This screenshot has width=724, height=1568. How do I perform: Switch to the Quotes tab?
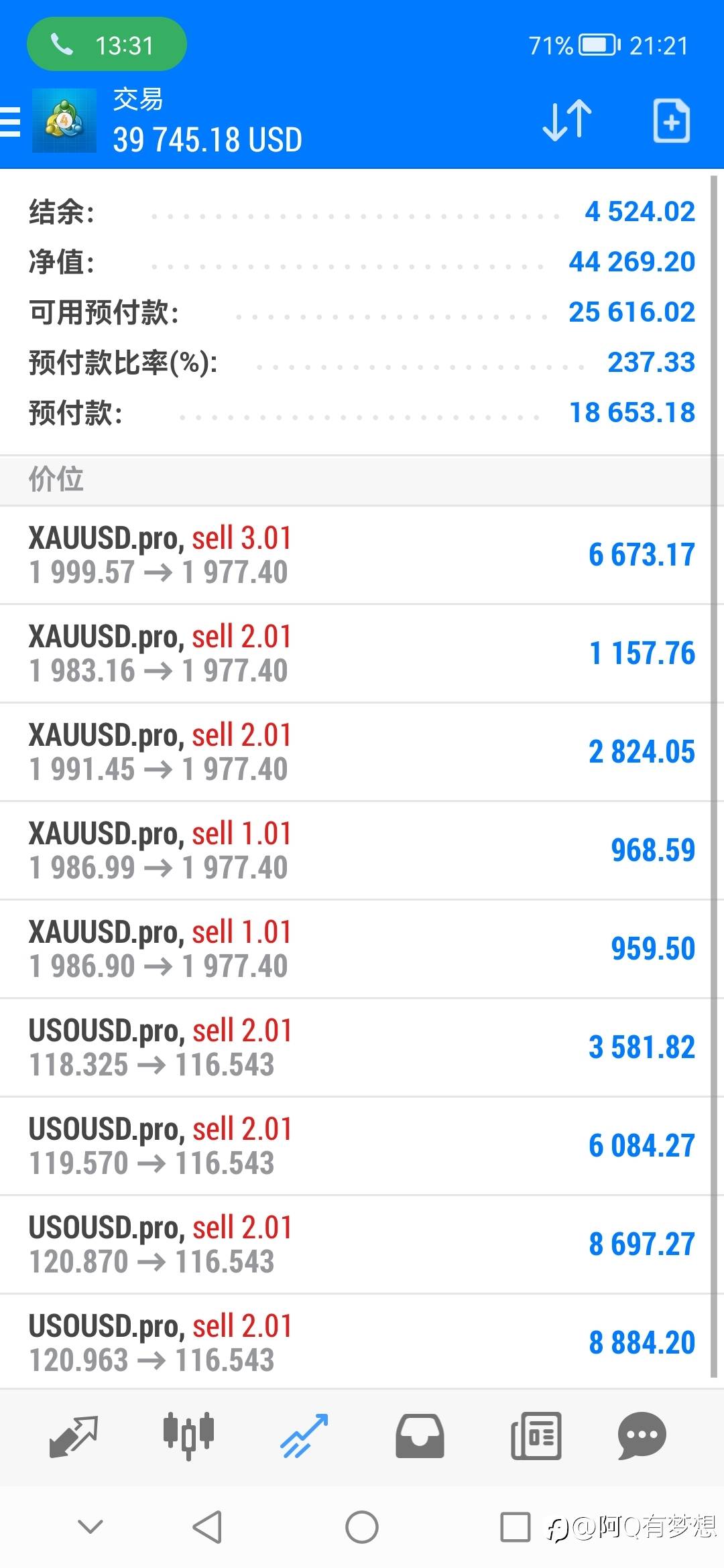click(74, 1437)
